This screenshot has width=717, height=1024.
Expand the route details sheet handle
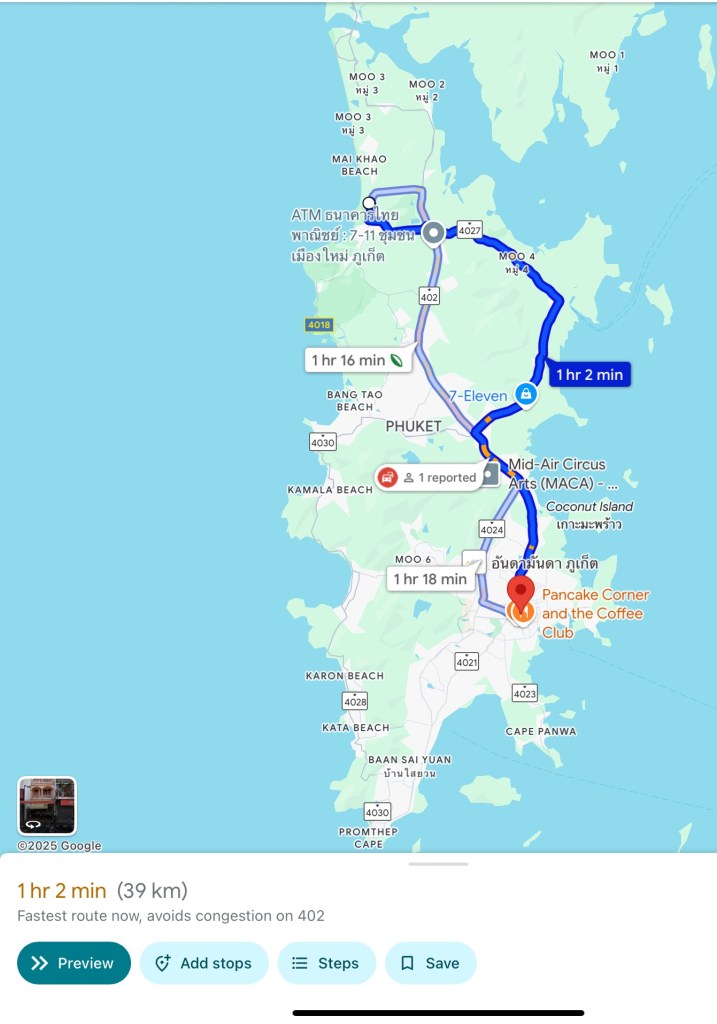(x=438, y=863)
